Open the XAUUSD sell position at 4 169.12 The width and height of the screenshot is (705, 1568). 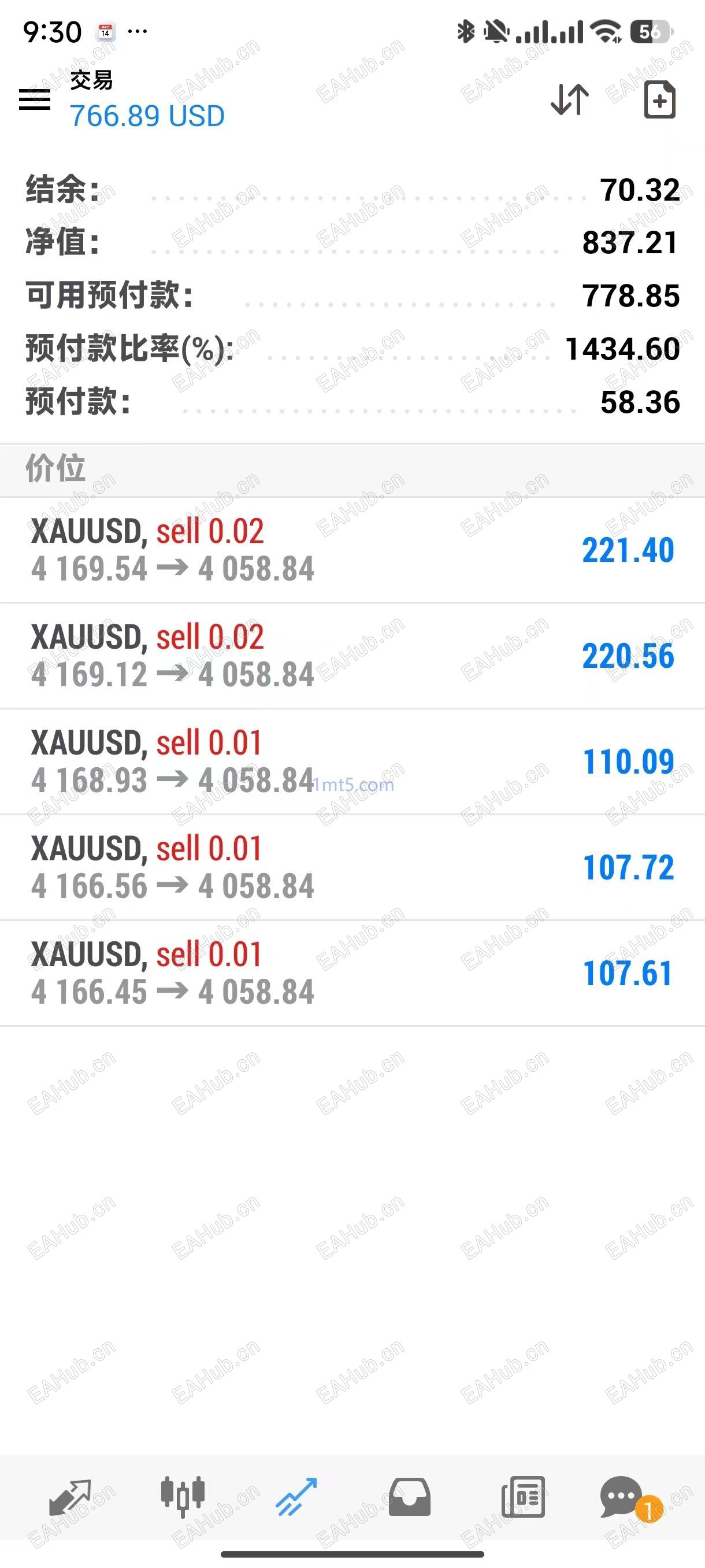[352, 656]
